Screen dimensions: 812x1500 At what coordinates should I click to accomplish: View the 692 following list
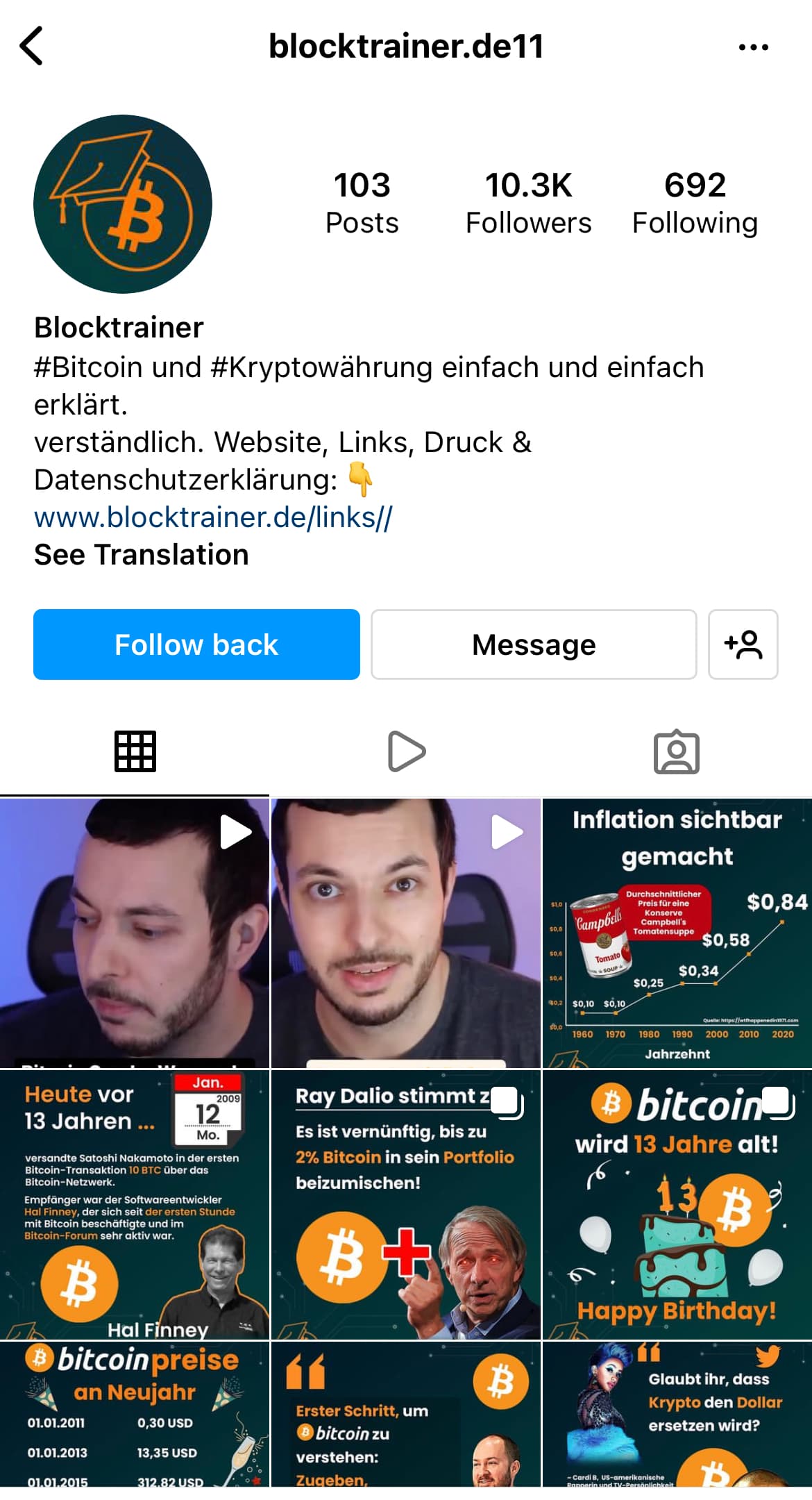(695, 203)
